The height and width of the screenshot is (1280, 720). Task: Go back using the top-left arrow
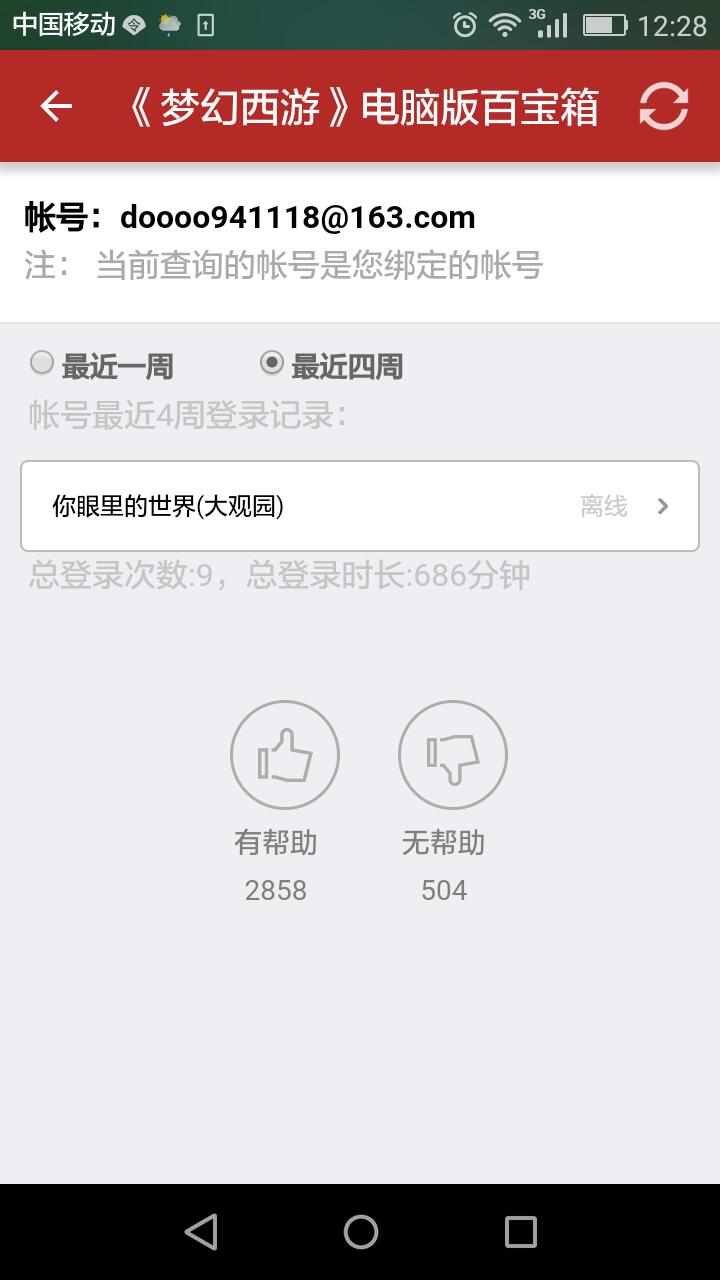56,106
